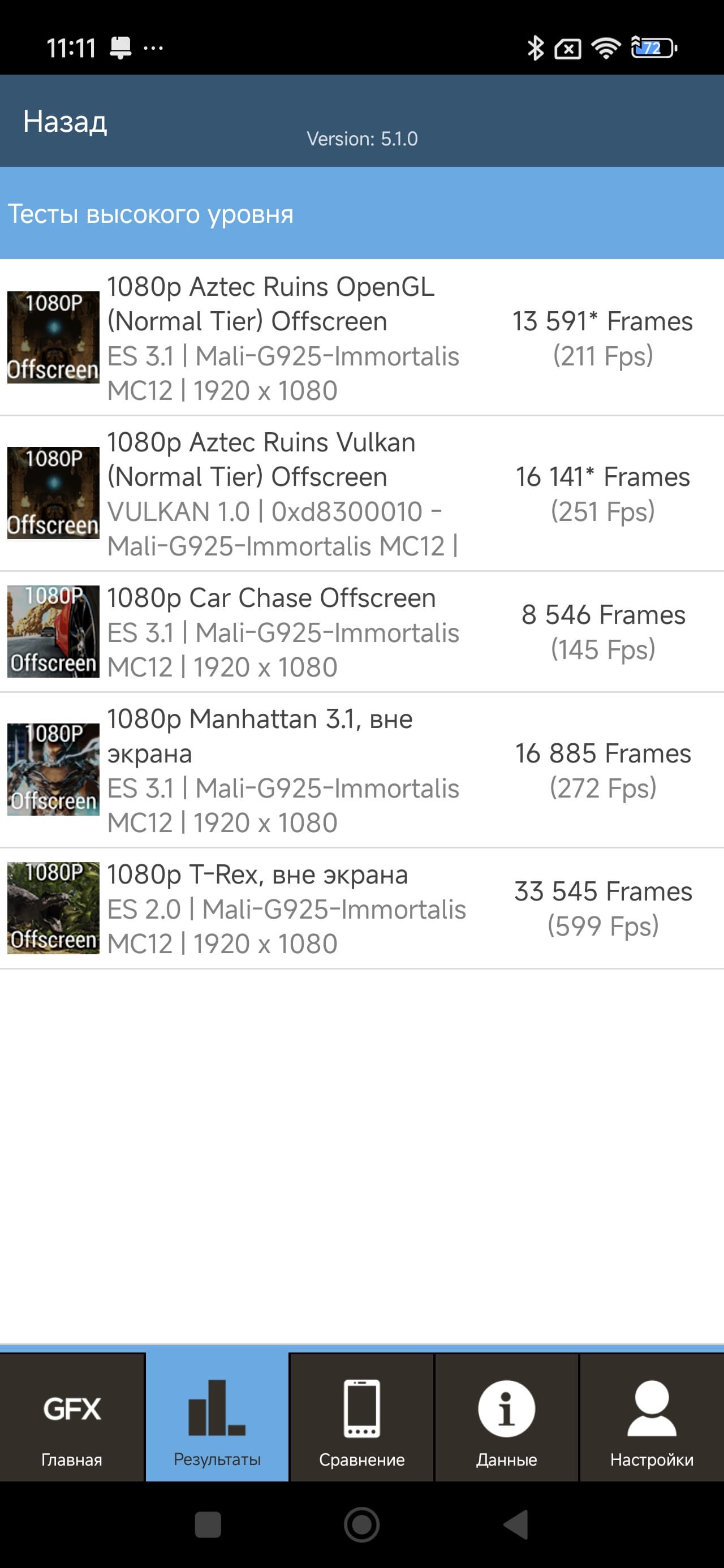
Task: Tap the system back triangle
Action: pyautogui.click(x=516, y=1525)
